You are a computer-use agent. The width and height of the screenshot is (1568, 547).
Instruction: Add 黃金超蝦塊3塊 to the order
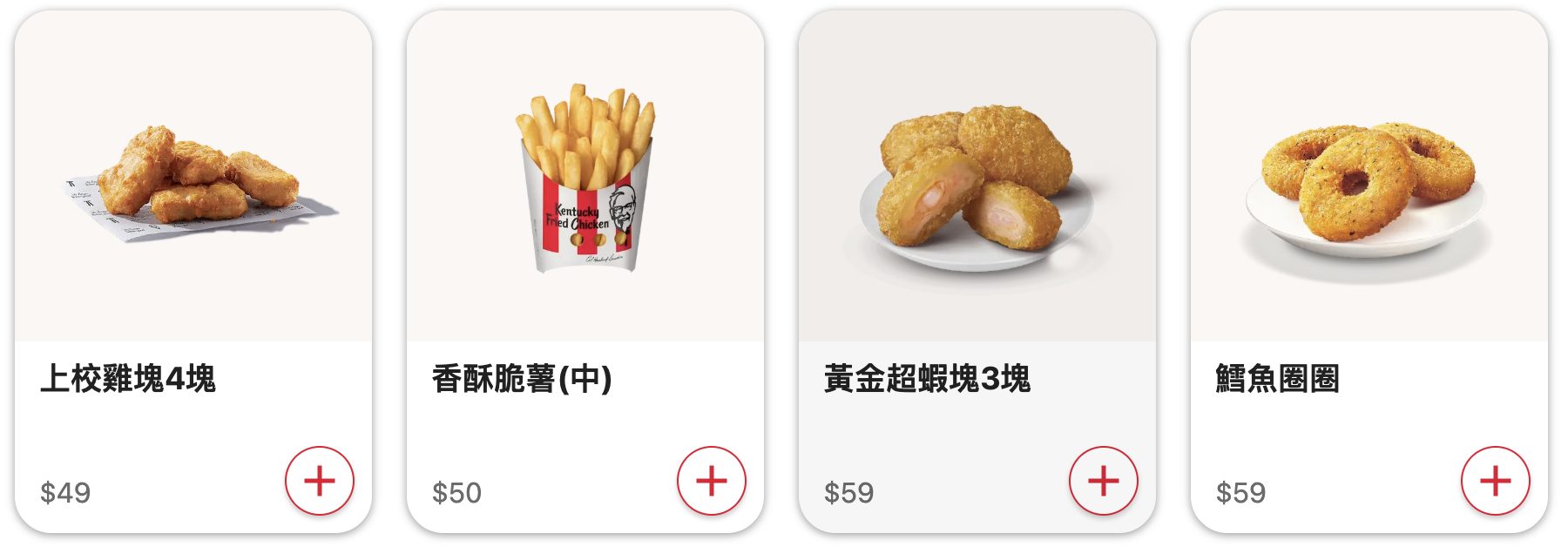(1104, 481)
